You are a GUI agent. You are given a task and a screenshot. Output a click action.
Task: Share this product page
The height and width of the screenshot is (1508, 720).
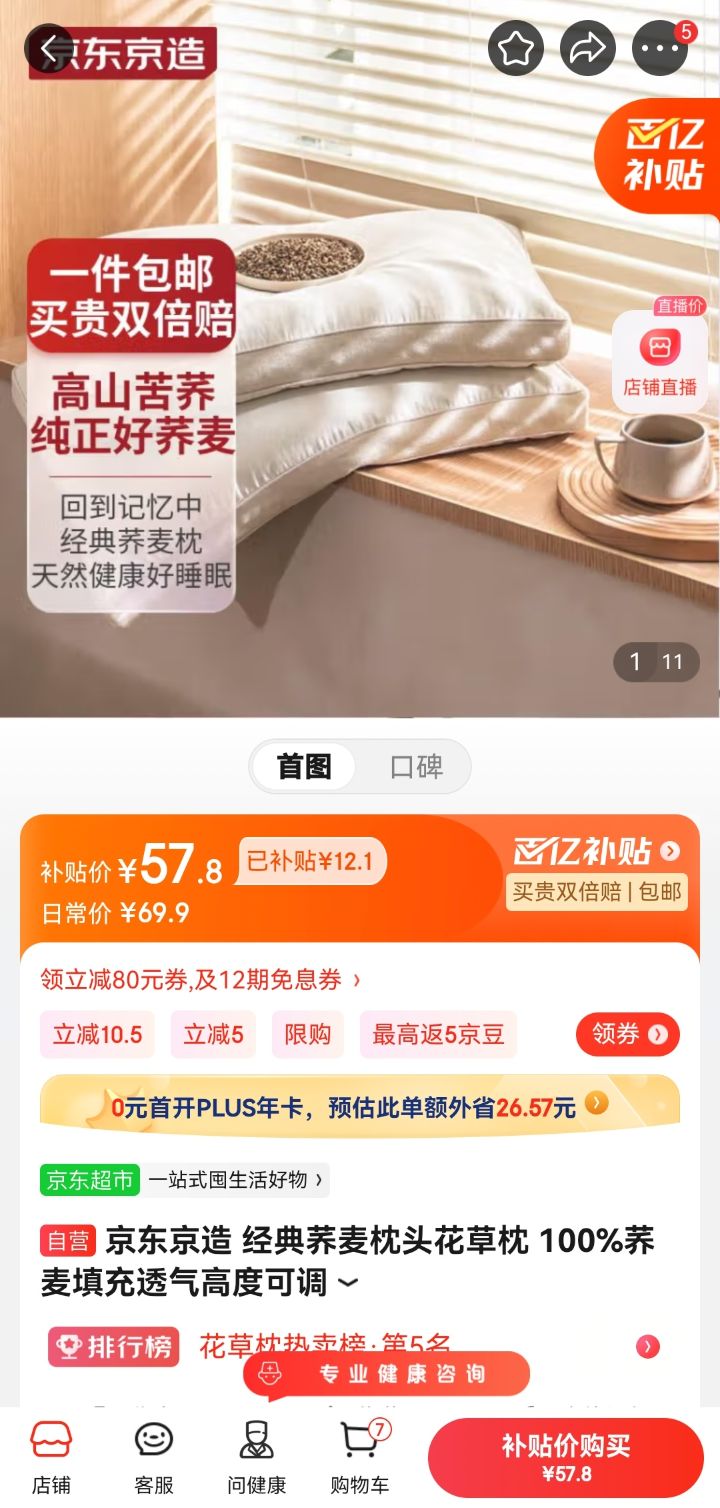click(587, 48)
